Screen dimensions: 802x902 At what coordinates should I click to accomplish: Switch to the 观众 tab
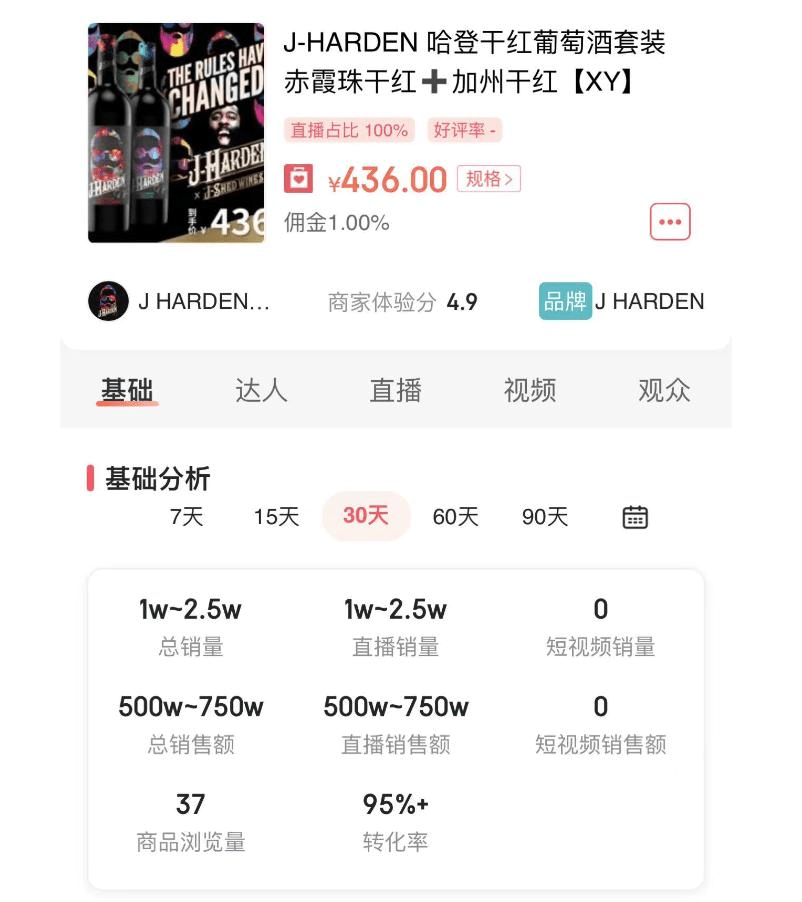(664, 390)
